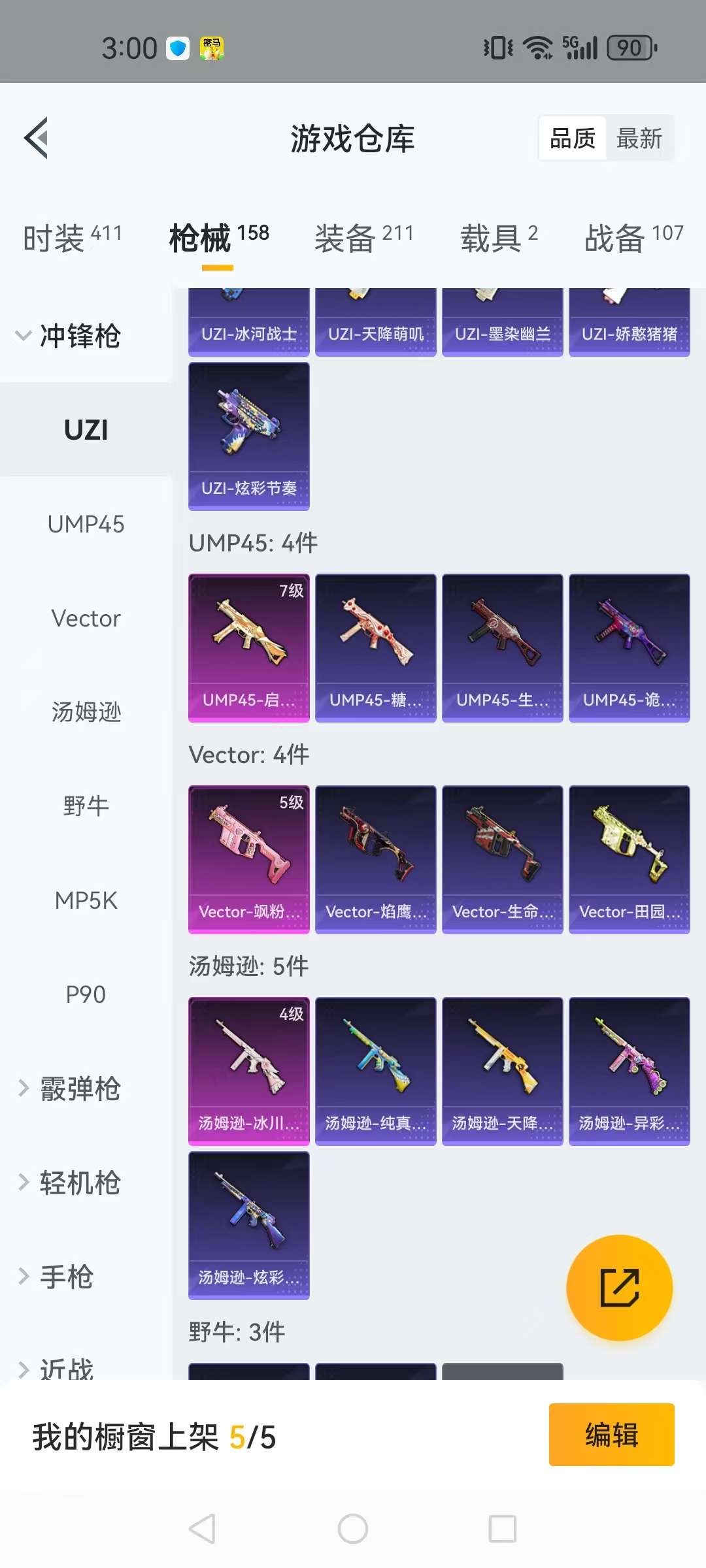Viewport: 706px width, 1568px height.
Task: Tap the system home button
Action: tap(353, 1529)
